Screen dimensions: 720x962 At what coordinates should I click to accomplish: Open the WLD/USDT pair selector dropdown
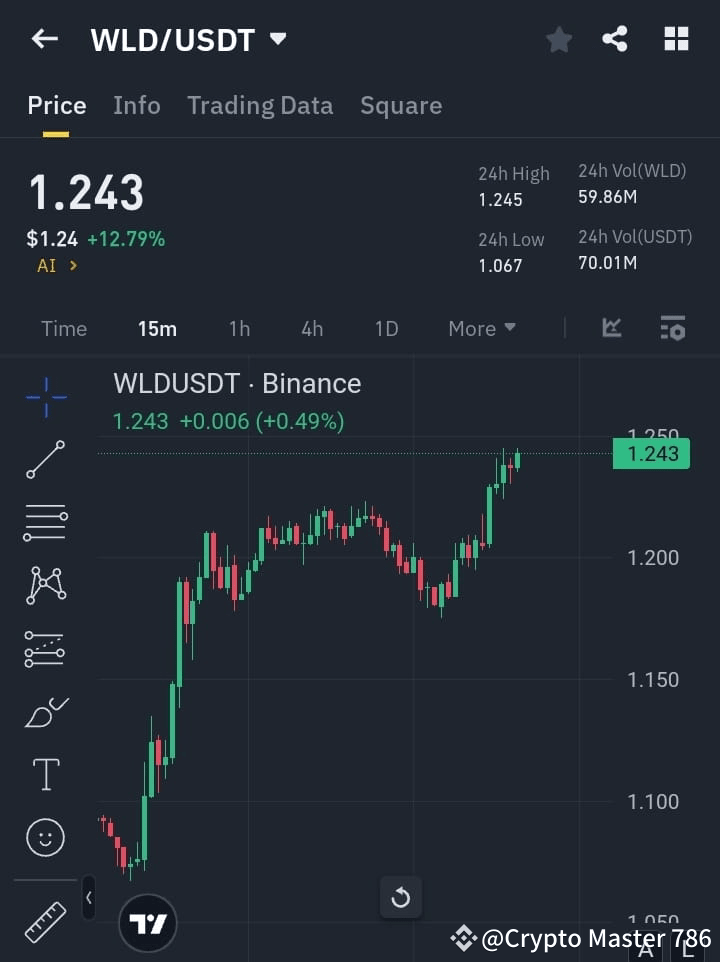[x=277, y=39]
